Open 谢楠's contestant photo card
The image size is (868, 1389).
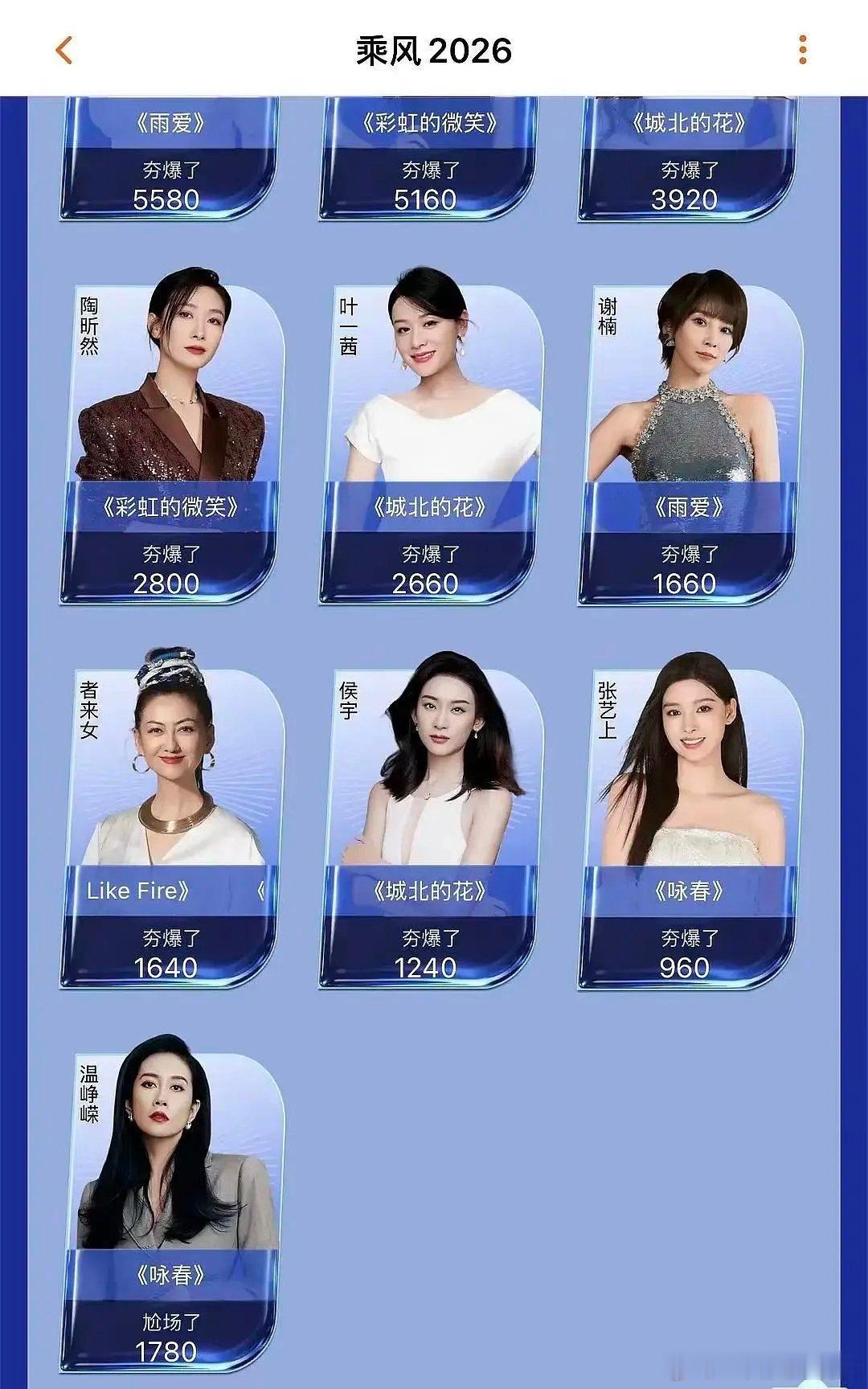[696, 378]
